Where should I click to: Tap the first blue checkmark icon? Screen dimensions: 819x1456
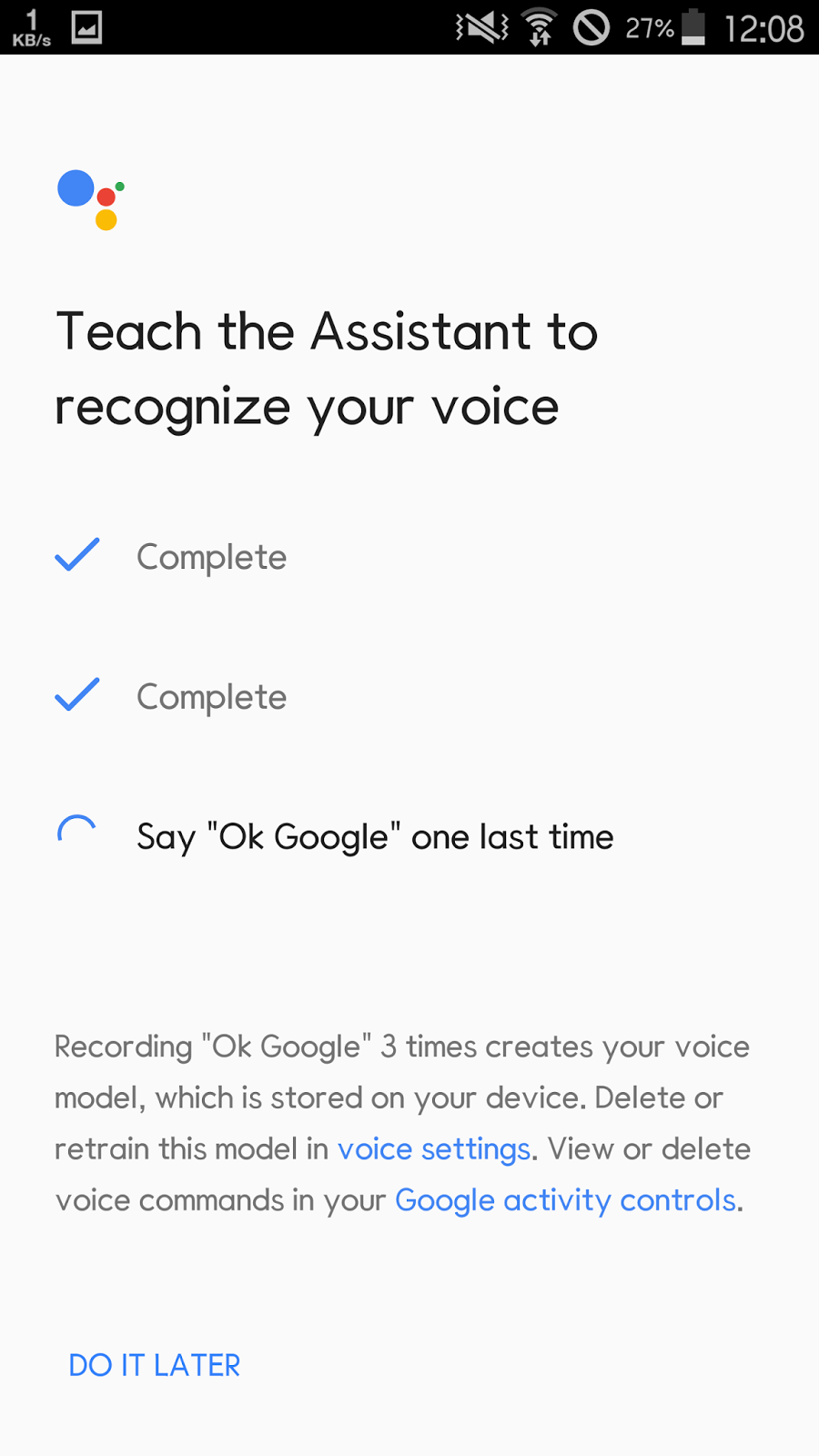[x=77, y=555]
